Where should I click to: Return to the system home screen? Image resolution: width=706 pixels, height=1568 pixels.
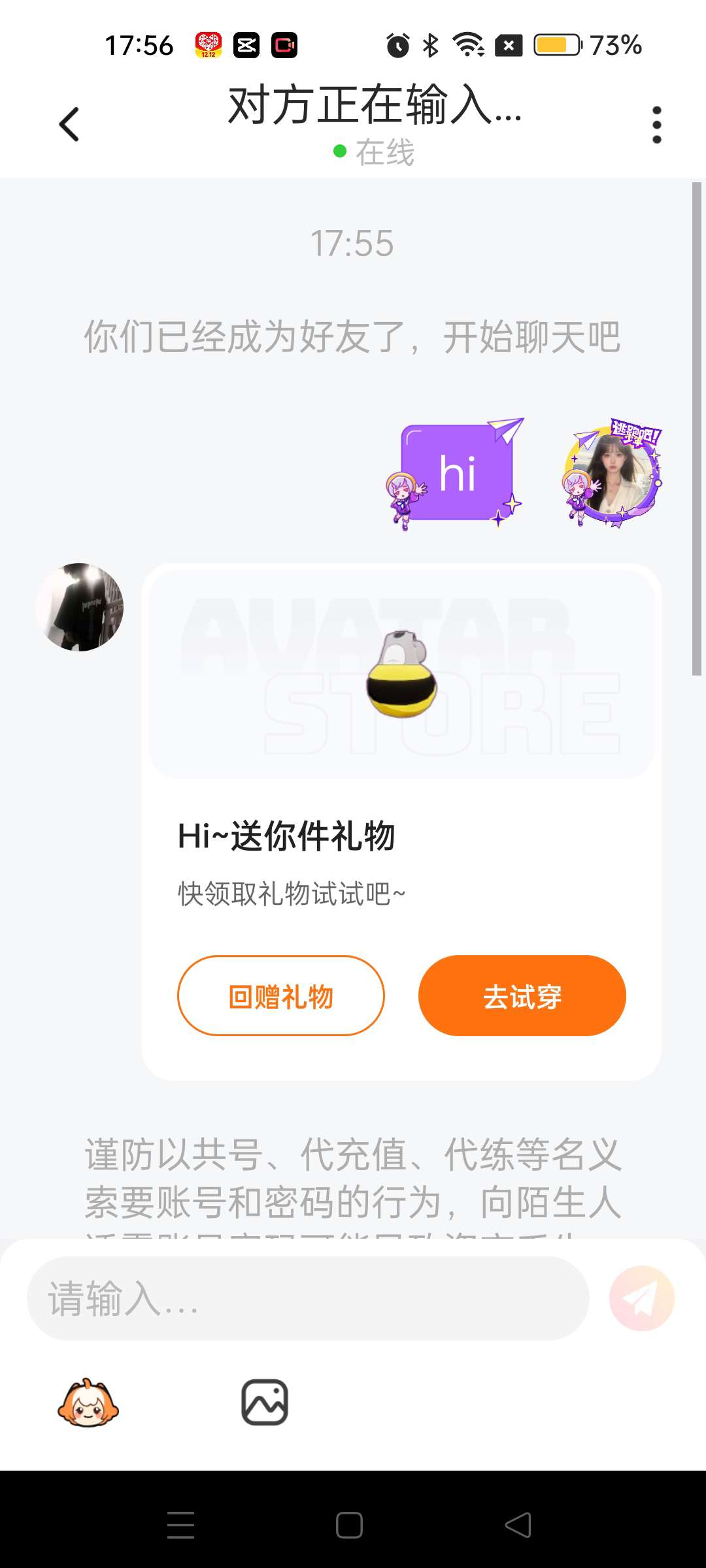click(349, 1526)
